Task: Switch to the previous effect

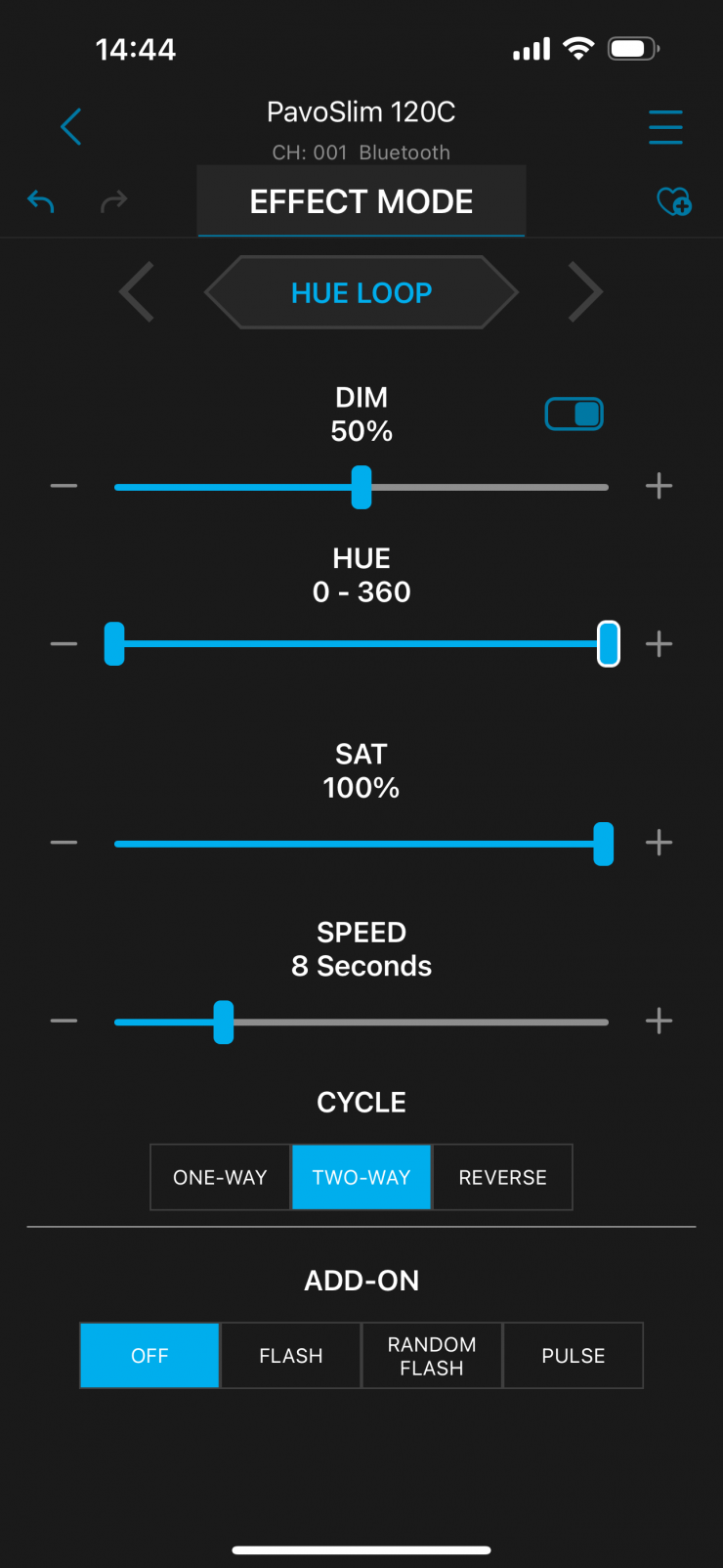Action: (x=137, y=291)
